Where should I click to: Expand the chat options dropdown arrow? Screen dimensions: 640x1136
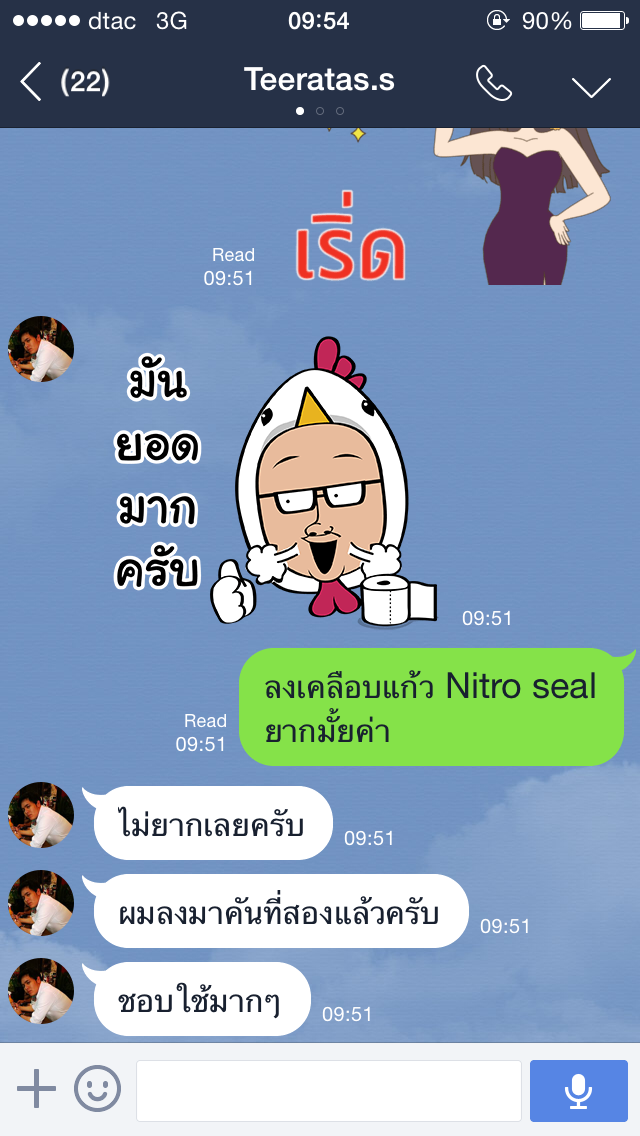(x=591, y=85)
